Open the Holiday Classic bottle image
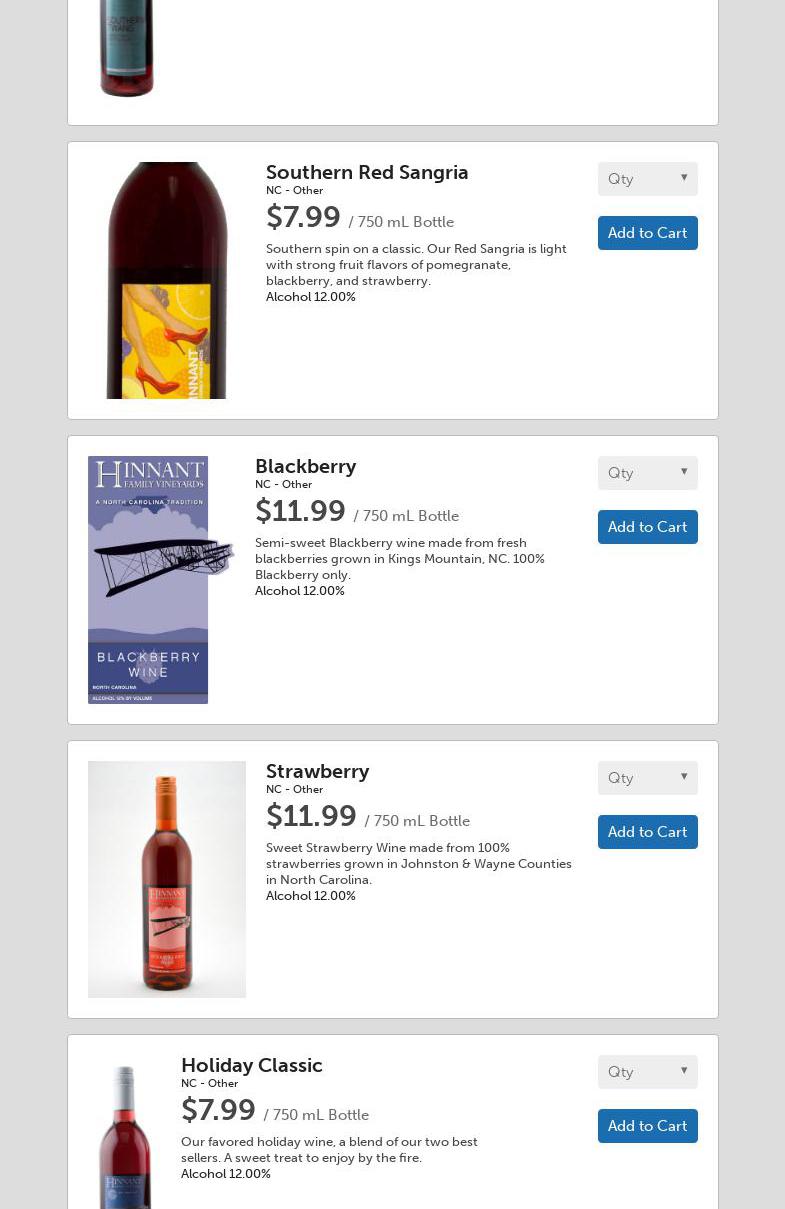The height and width of the screenshot is (1209, 785). point(125,1135)
